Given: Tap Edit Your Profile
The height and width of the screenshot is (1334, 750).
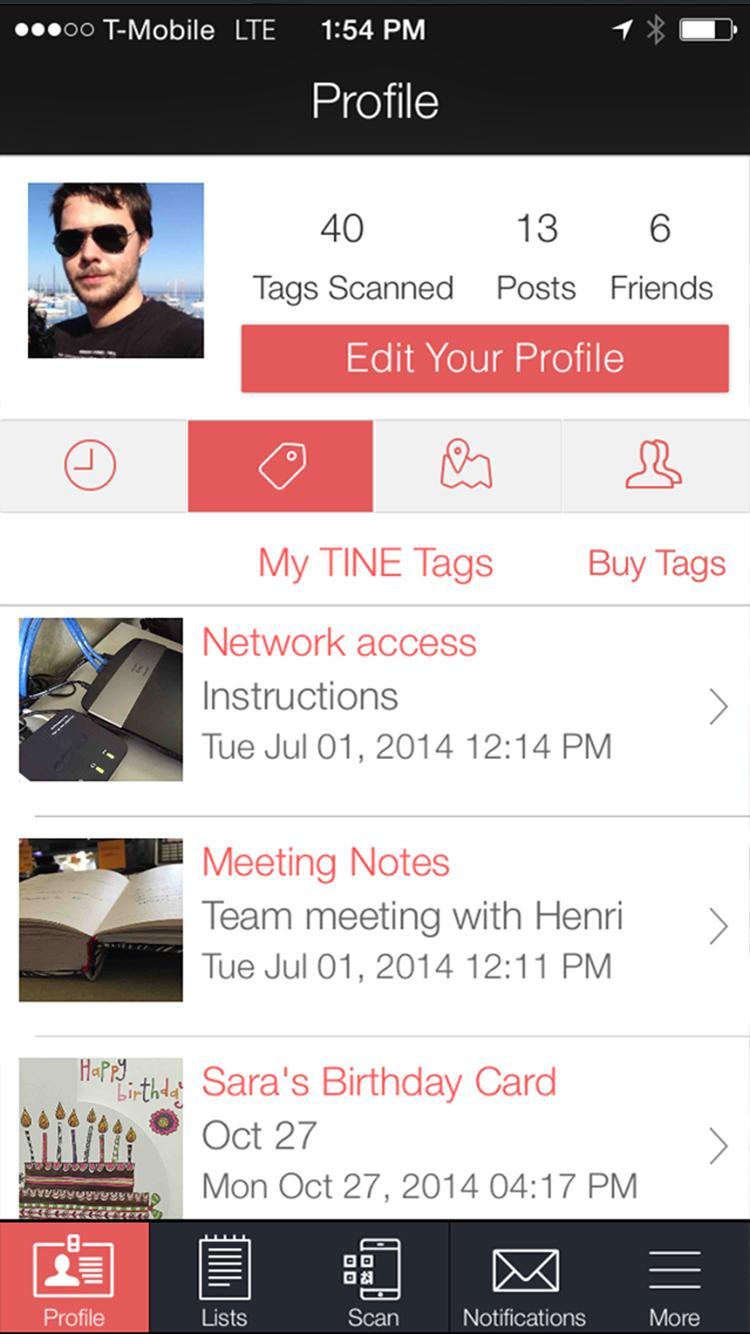Looking at the screenshot, I should pos(485,358).
